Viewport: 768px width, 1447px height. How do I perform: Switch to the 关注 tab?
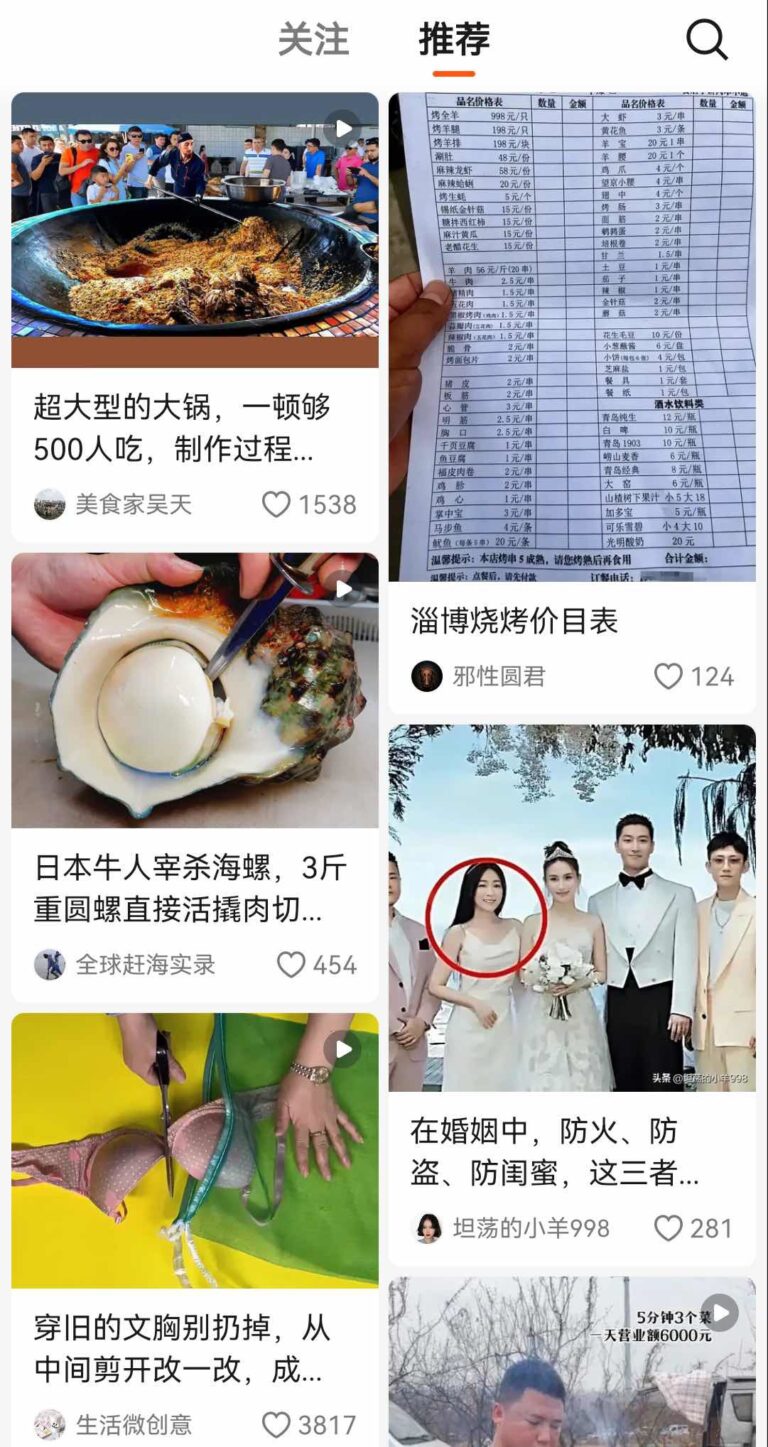[313, 41]
